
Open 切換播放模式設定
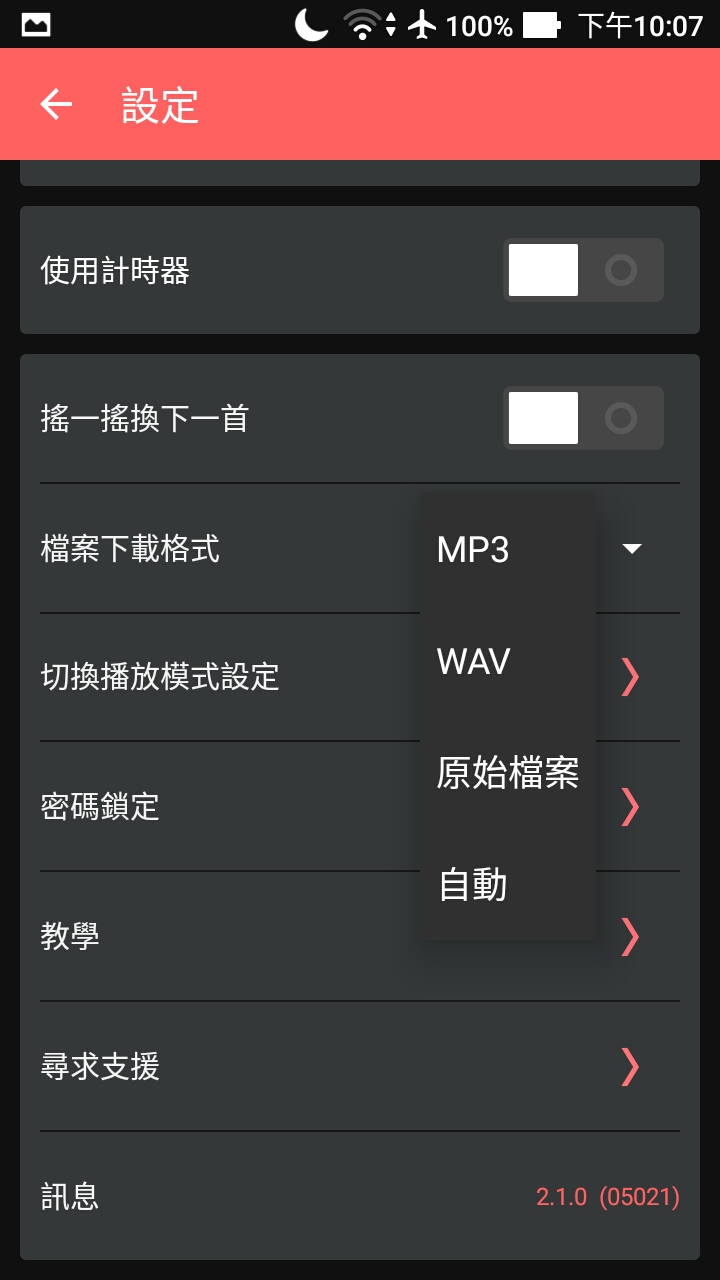click(x=360, y=677)
